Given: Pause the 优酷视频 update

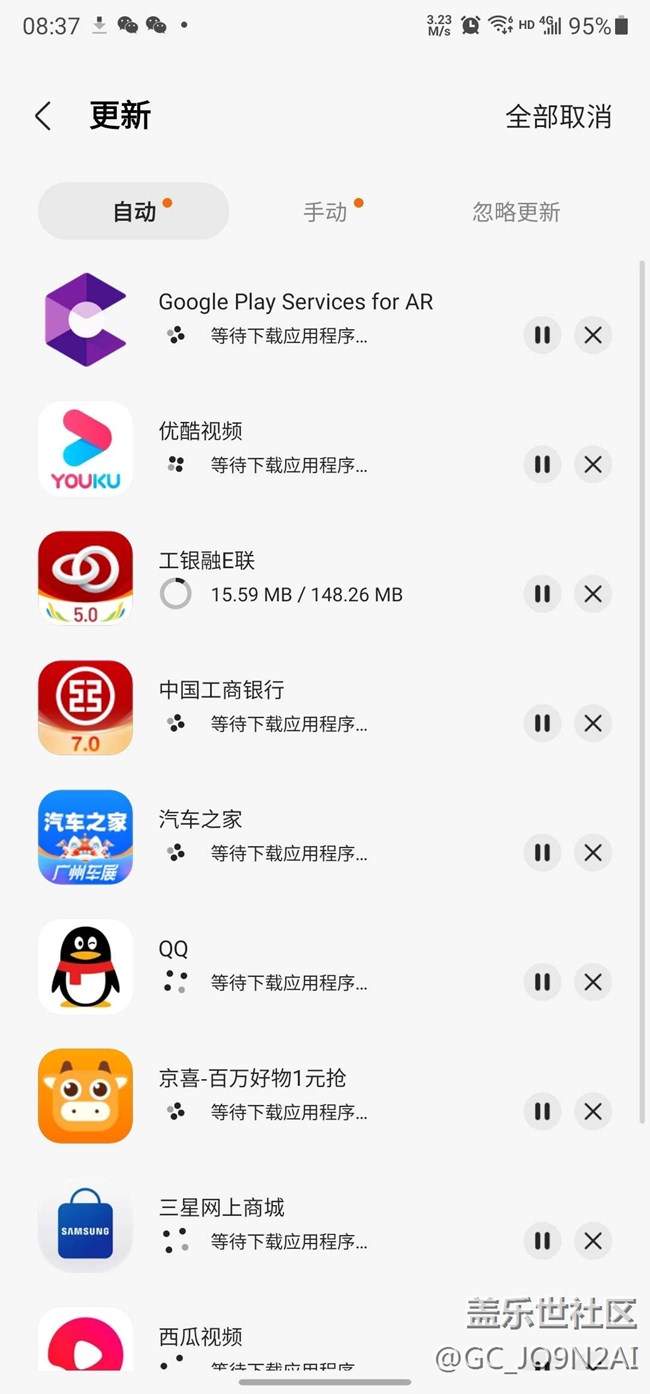Looking at the screenshot, I should pyautogui.click(x=542, y=464).
